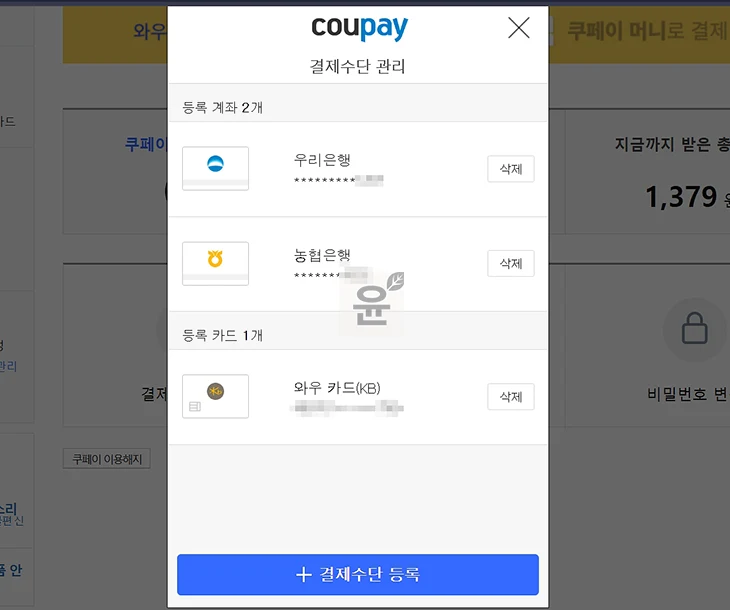Image resolution: width=730 pixels, height=610 pixels.
Task: Tap the 쿠페이 이용해지 button
Action: point(107,459)
